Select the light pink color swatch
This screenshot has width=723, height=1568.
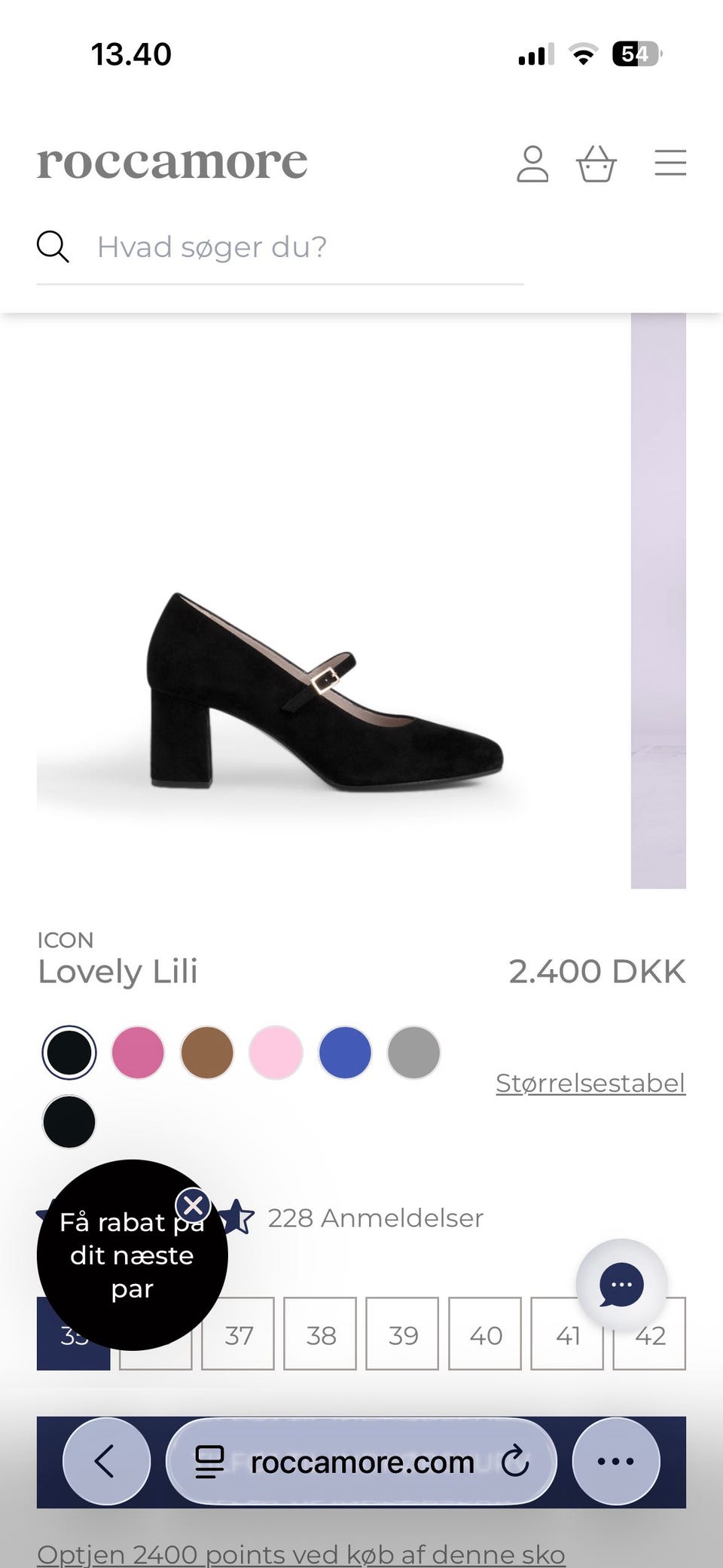tap(276, 1052)
